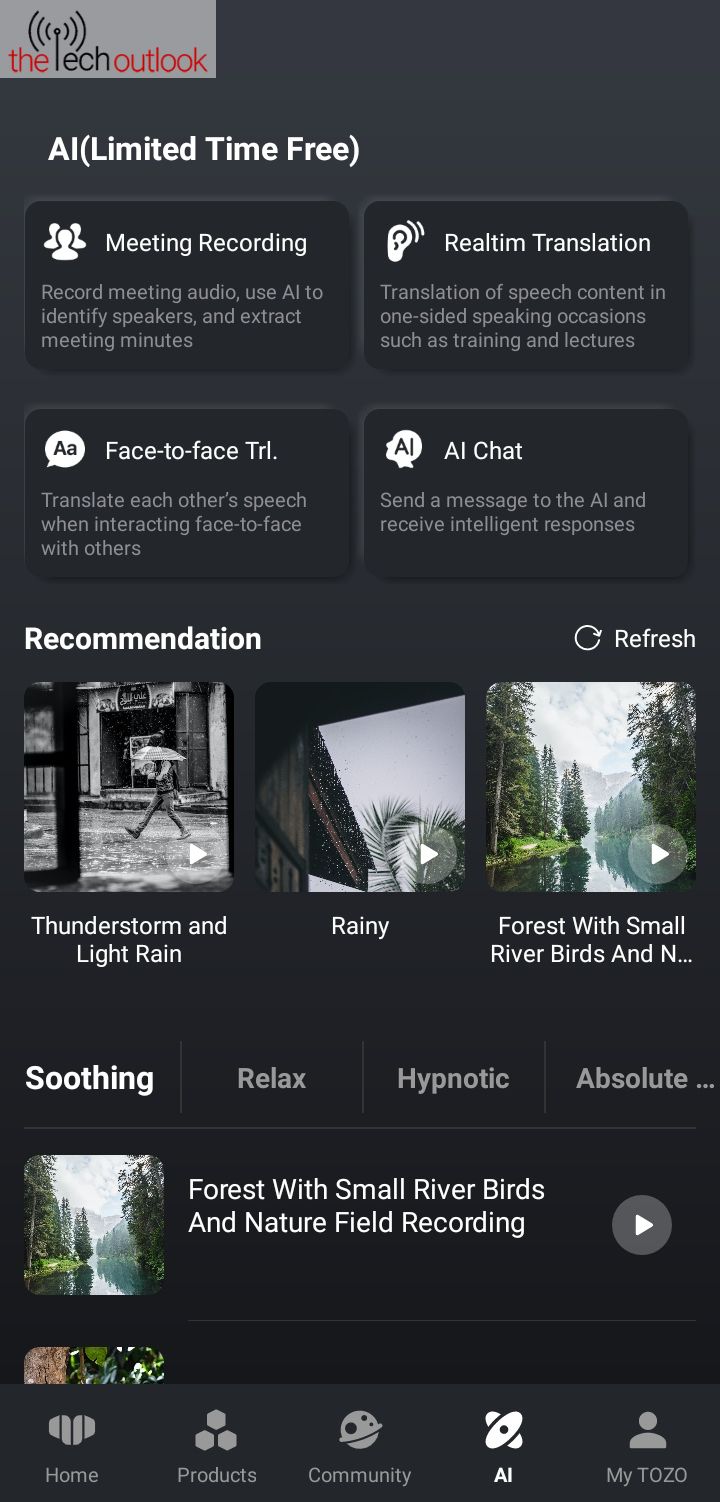Image resolution: width=720 pixels, height=1502 pixels.
Task: Launch Face-to-face Trl. translation
Action: coord(187,493)
